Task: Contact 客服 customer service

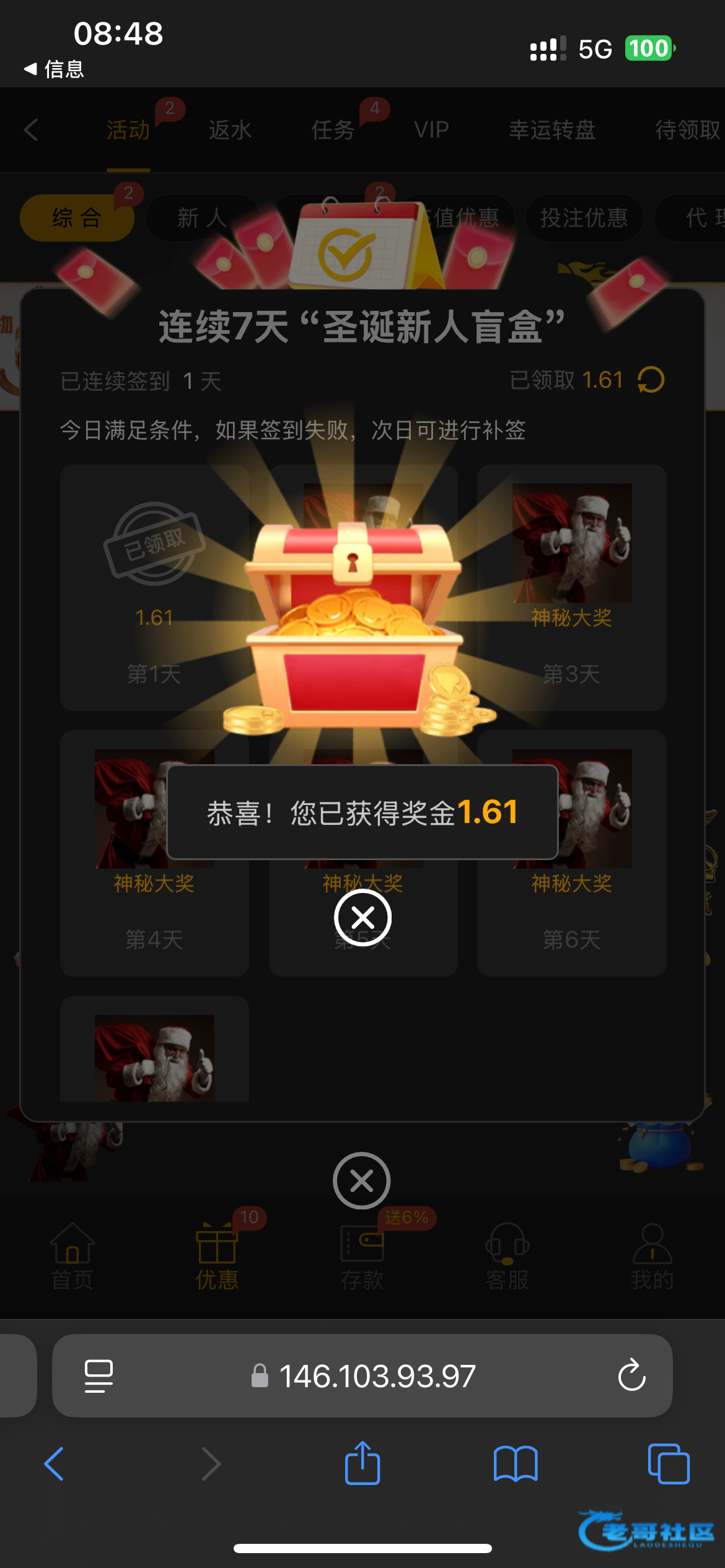Action: click(x=507, y=1257)
